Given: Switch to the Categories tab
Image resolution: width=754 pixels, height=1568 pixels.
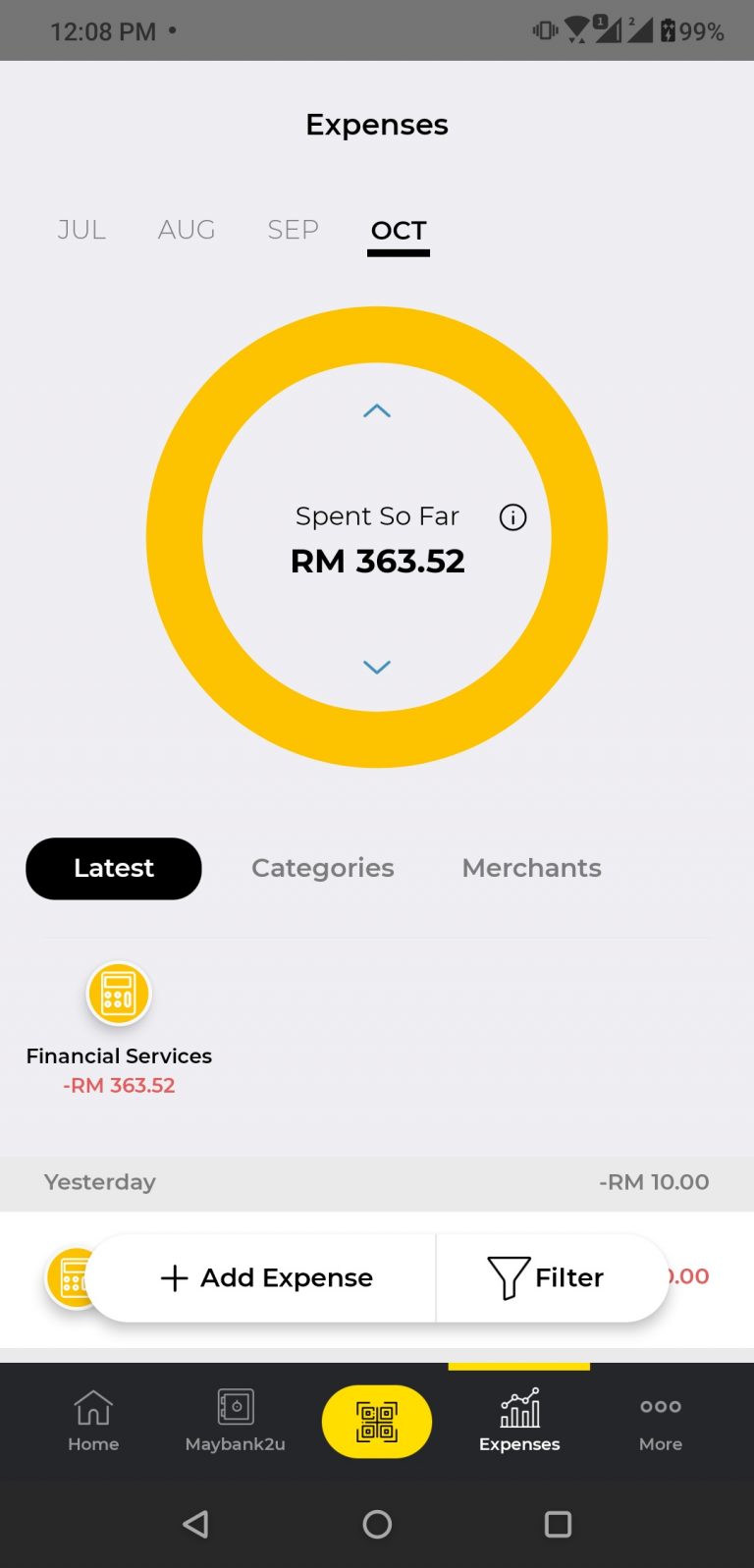Looking at the screenshot, I should point(323,868).
